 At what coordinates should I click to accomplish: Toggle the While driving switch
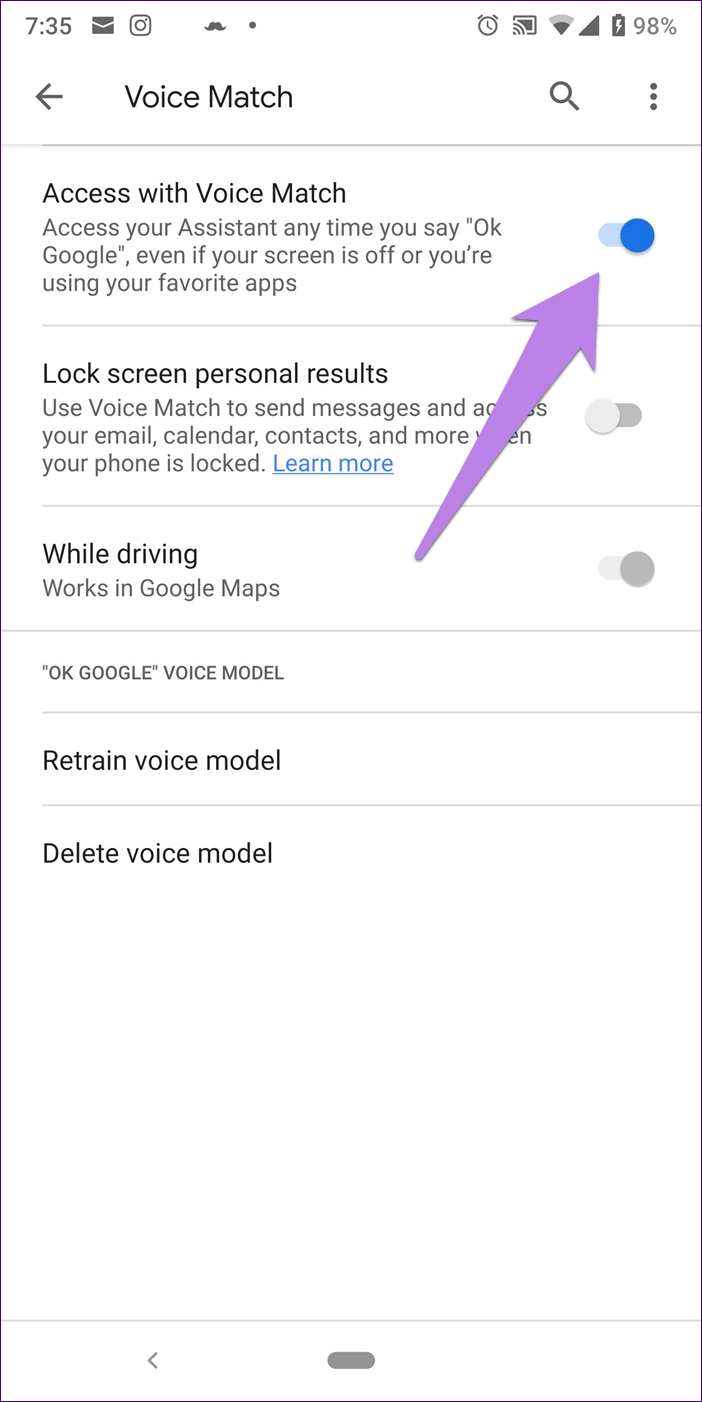click(x=626, y=569)
